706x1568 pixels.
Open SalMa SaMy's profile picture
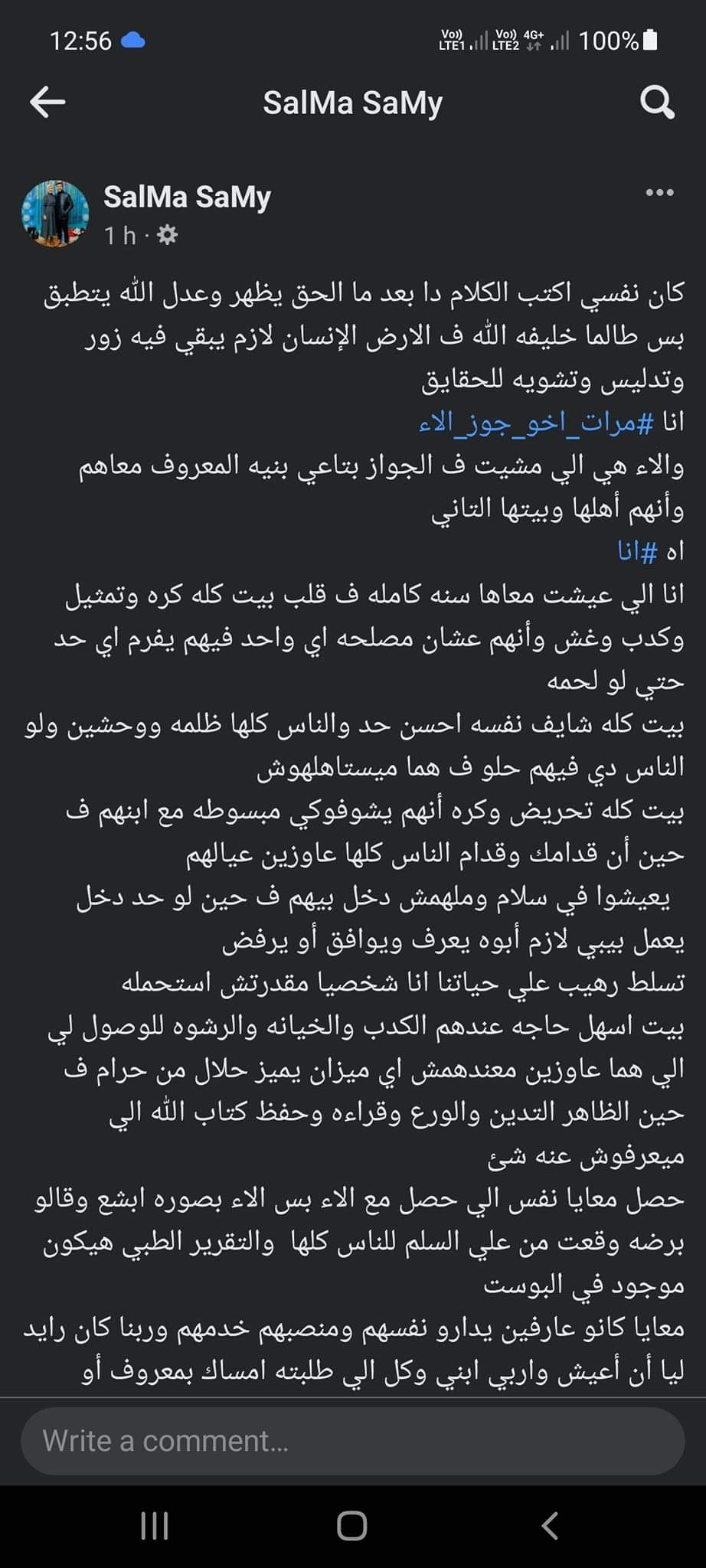click(55, 214)
